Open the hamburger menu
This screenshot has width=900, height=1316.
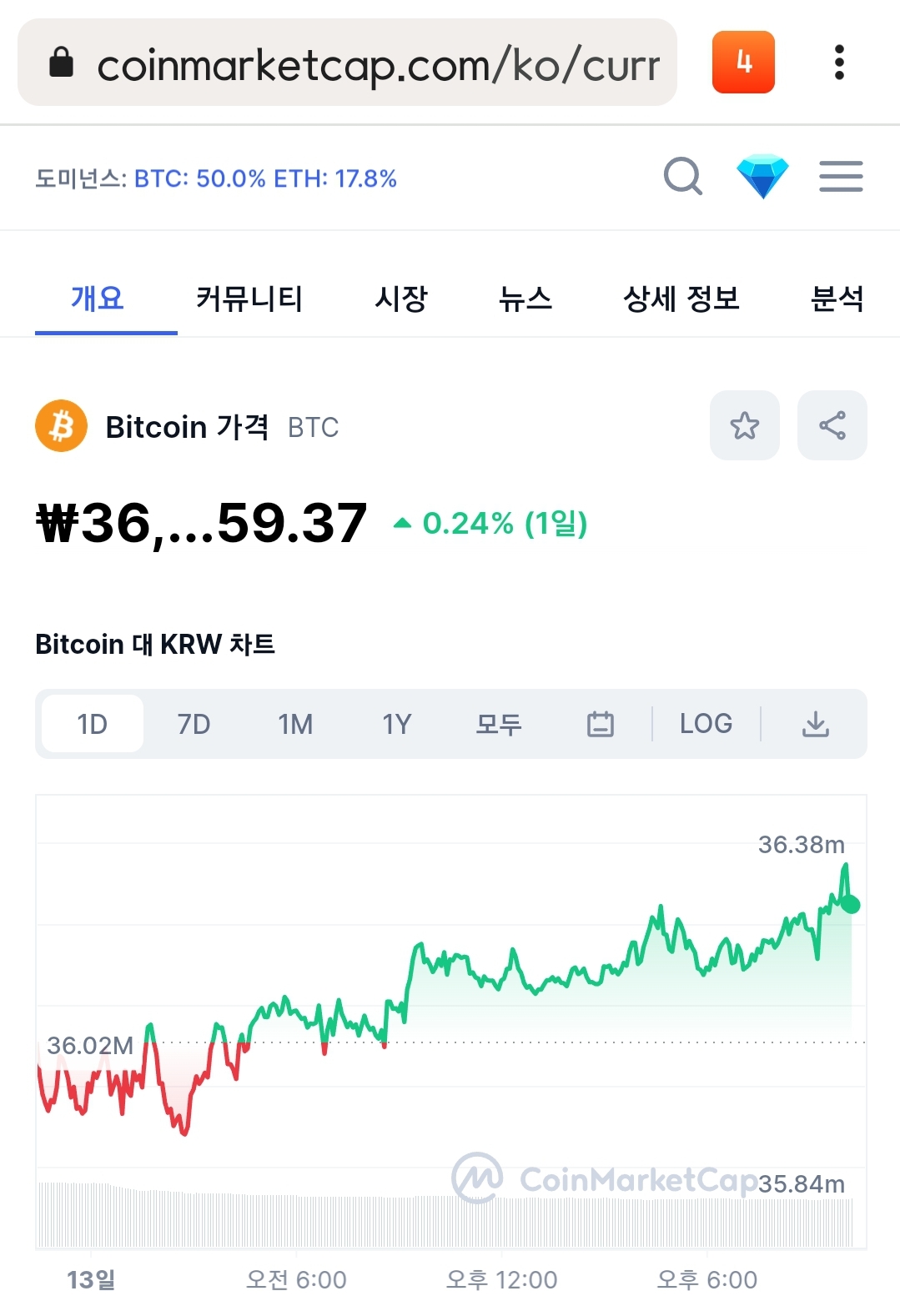[841, 177]
